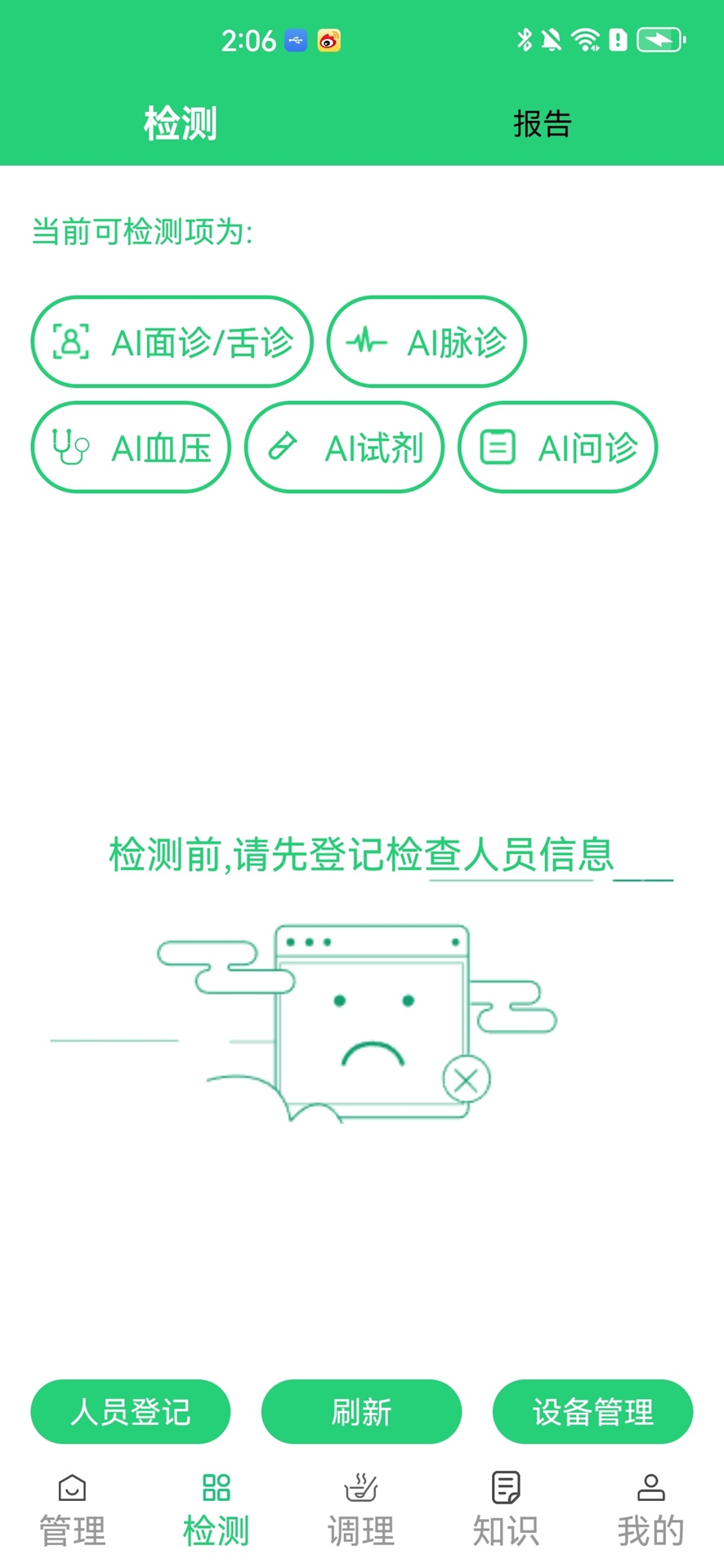Switch to the 报告 tab
This screenshot has height=1568, width=724.
coord(542,124)
